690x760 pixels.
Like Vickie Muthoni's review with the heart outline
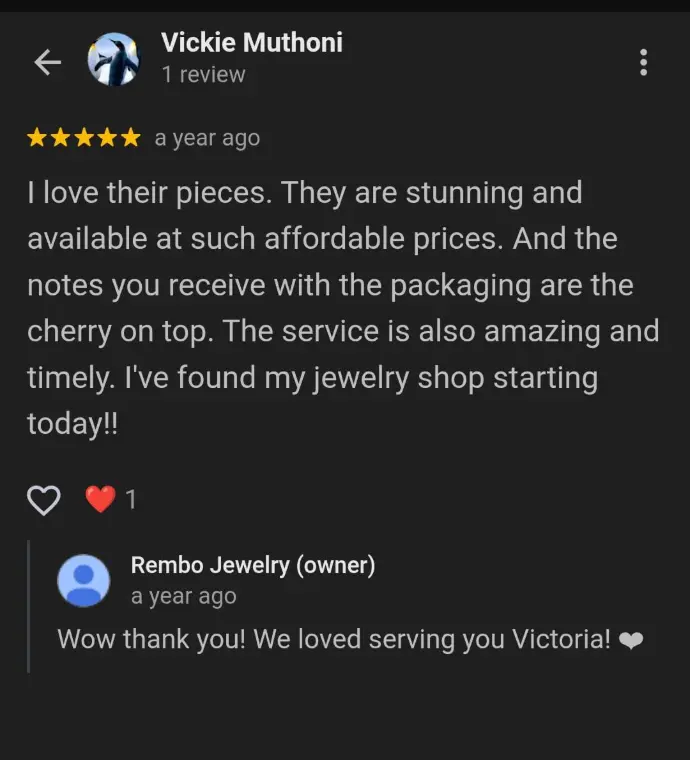(43, 499)
